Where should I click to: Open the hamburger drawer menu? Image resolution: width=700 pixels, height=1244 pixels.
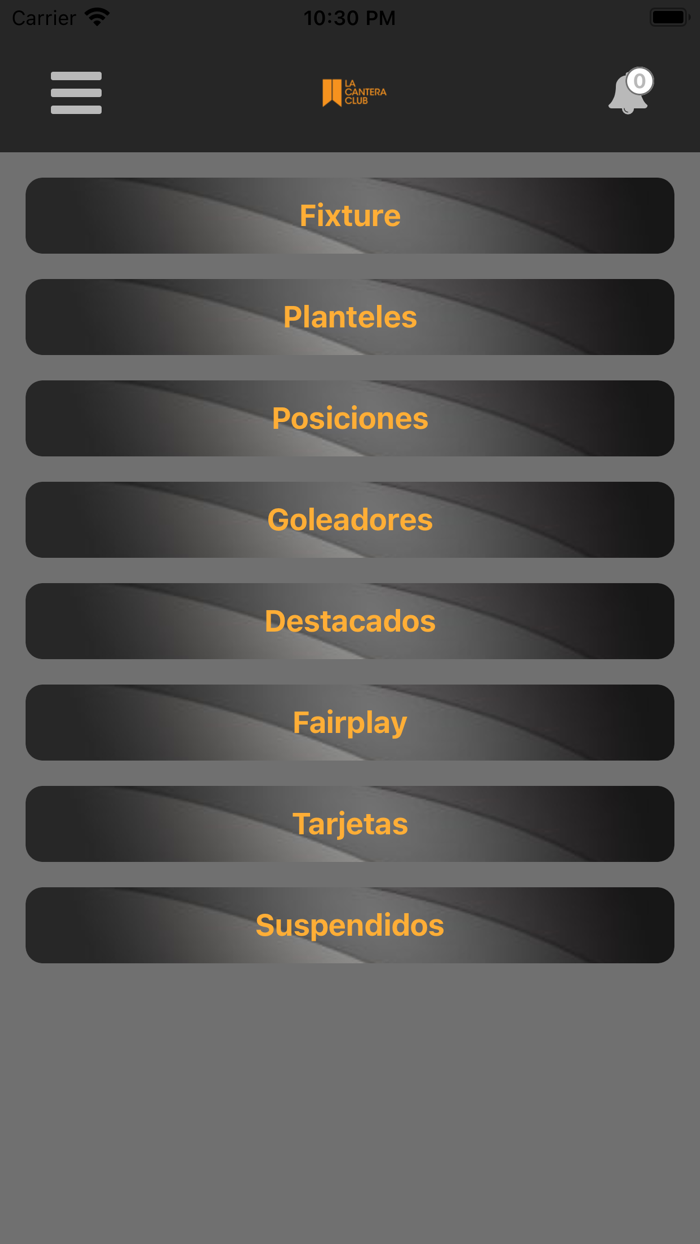pos(76,93)
